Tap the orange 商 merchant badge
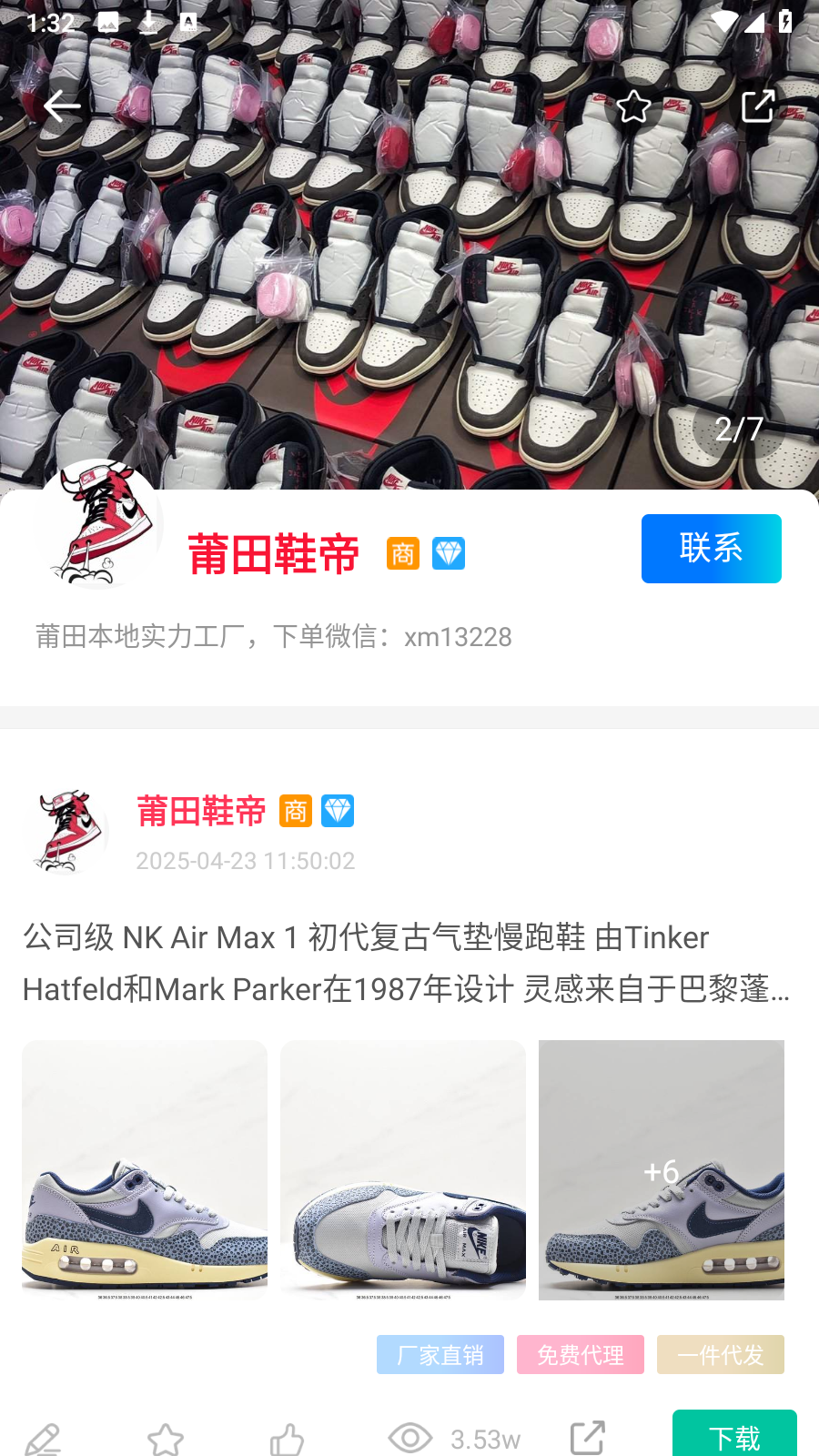Viewport: 819px width, 1456px height. (404, 553)
